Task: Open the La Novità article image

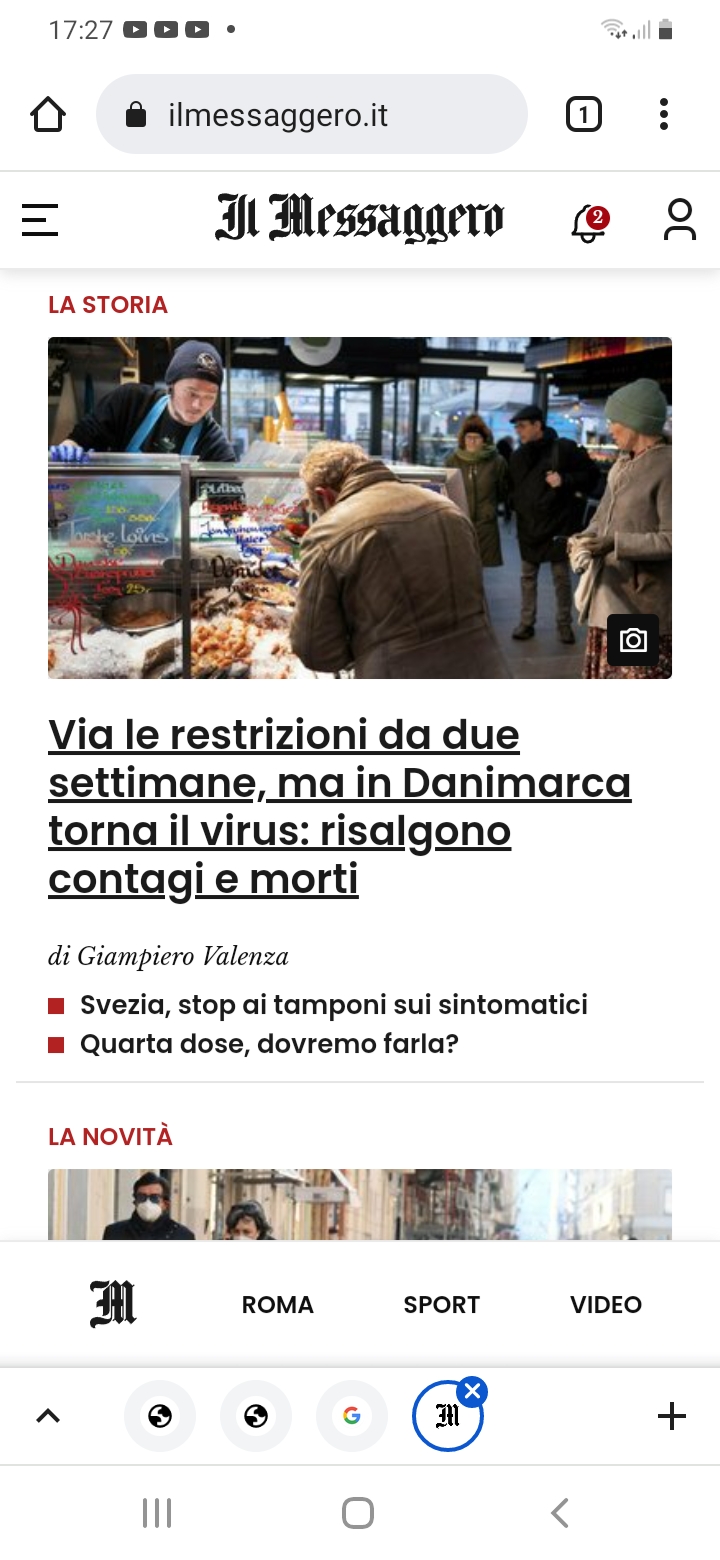Action: click(x=360, y=1205)
